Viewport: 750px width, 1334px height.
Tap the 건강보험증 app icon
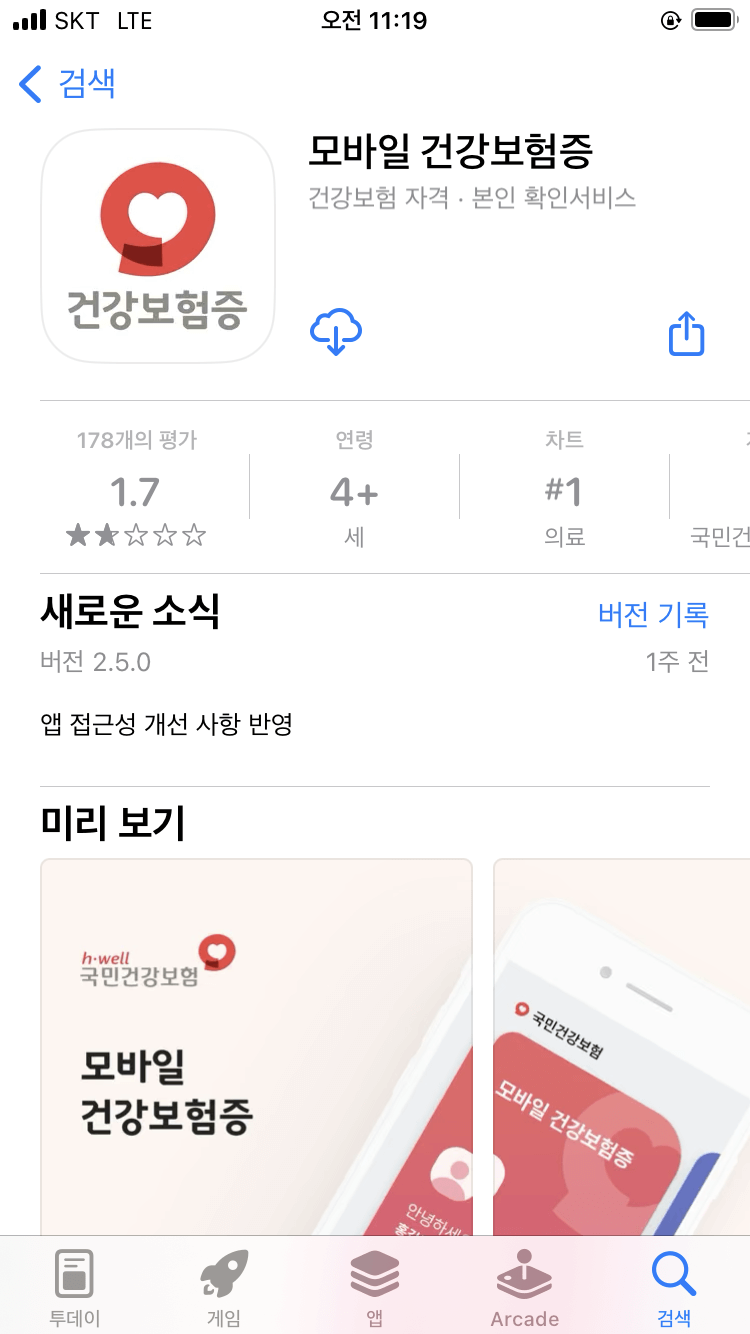pos(157,245)
